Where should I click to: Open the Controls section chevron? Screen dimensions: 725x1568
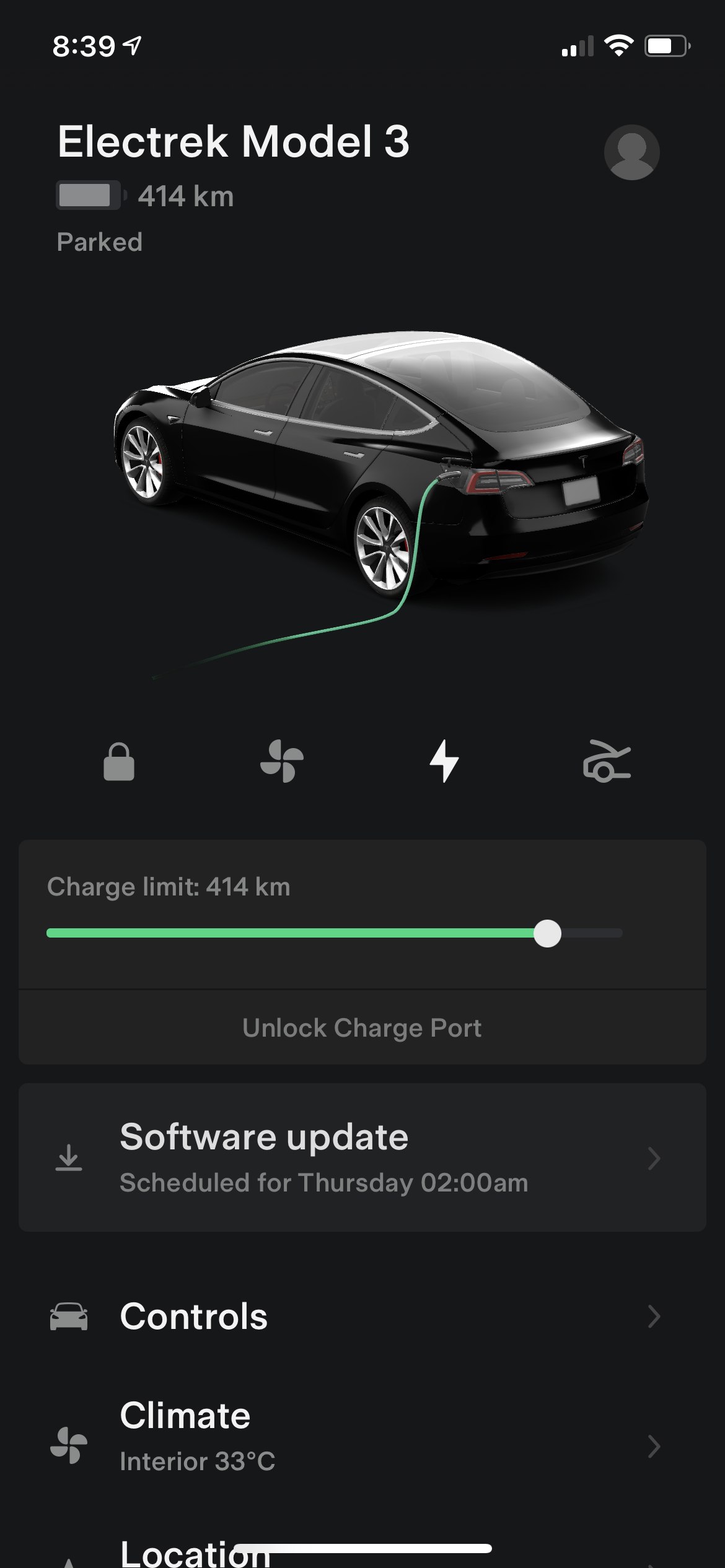[655, 1316]
